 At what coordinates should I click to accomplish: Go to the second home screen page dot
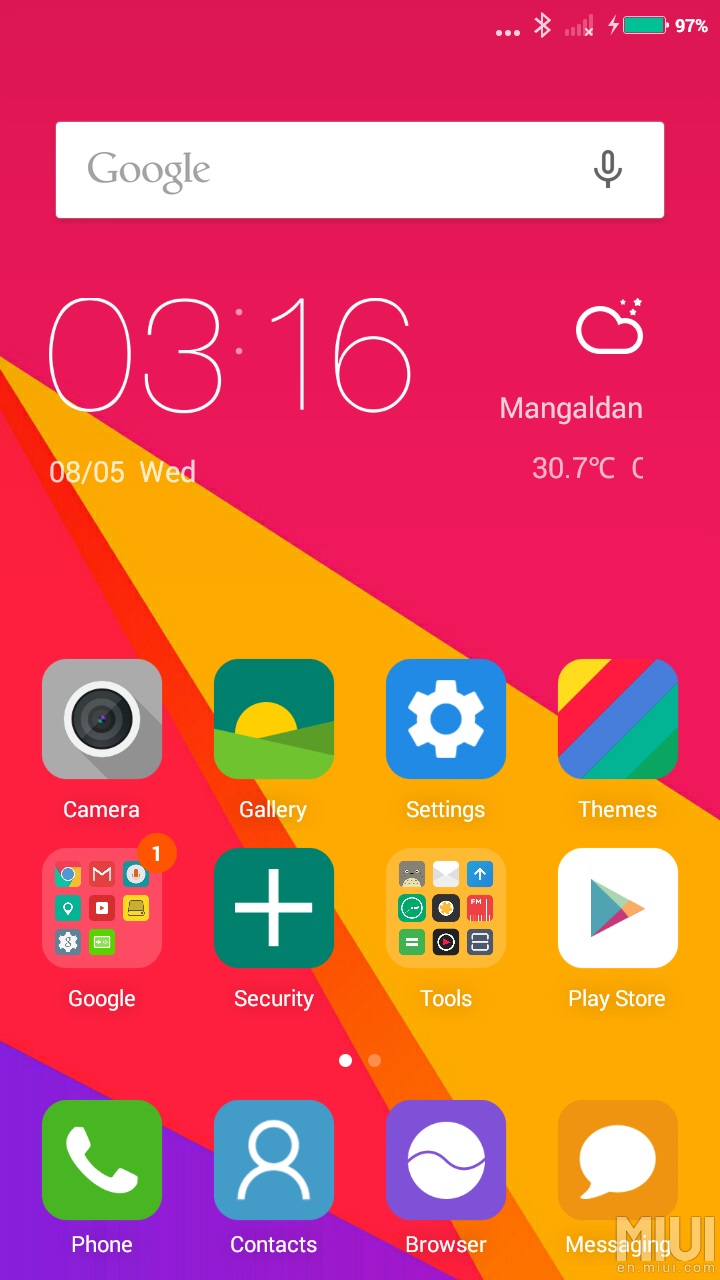374,1060
